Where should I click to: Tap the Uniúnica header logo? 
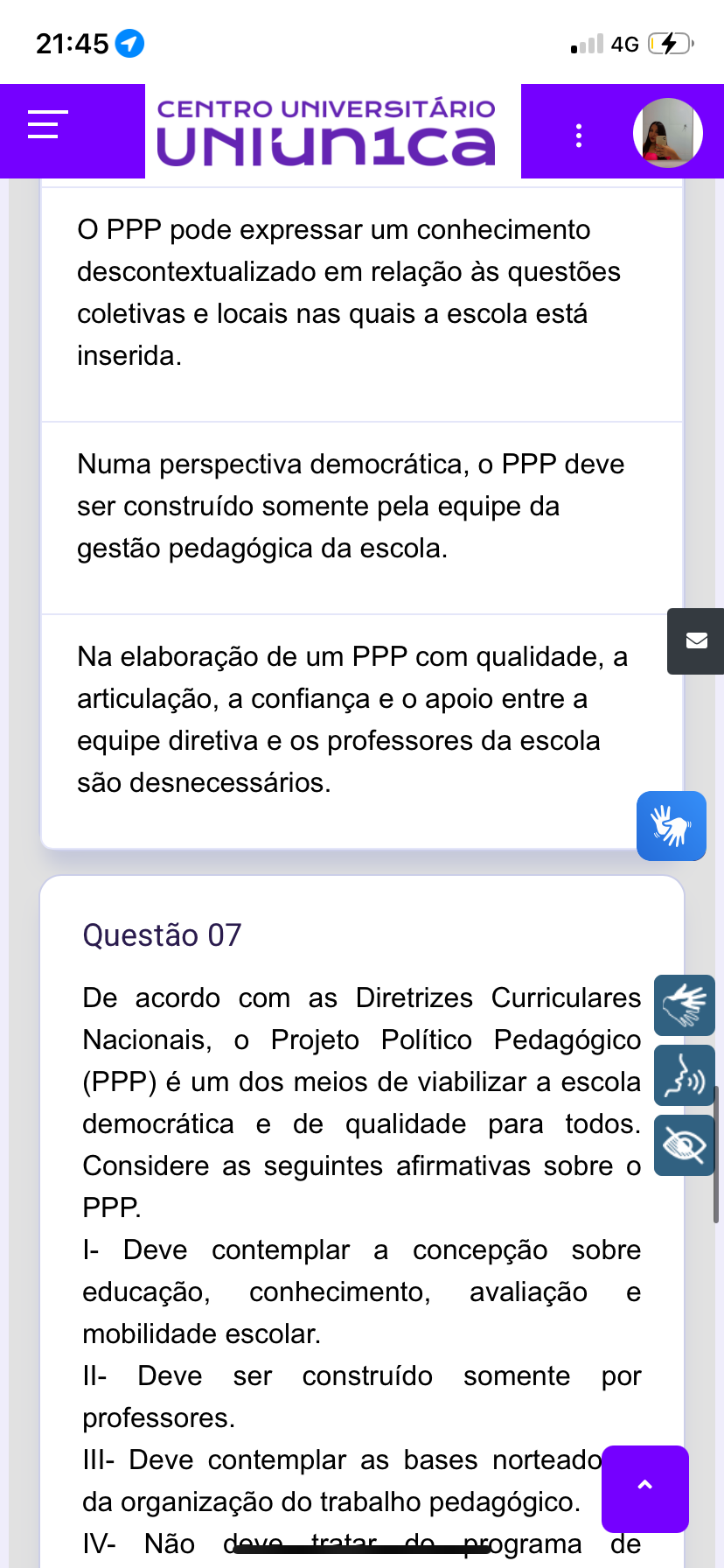[326, 133]
